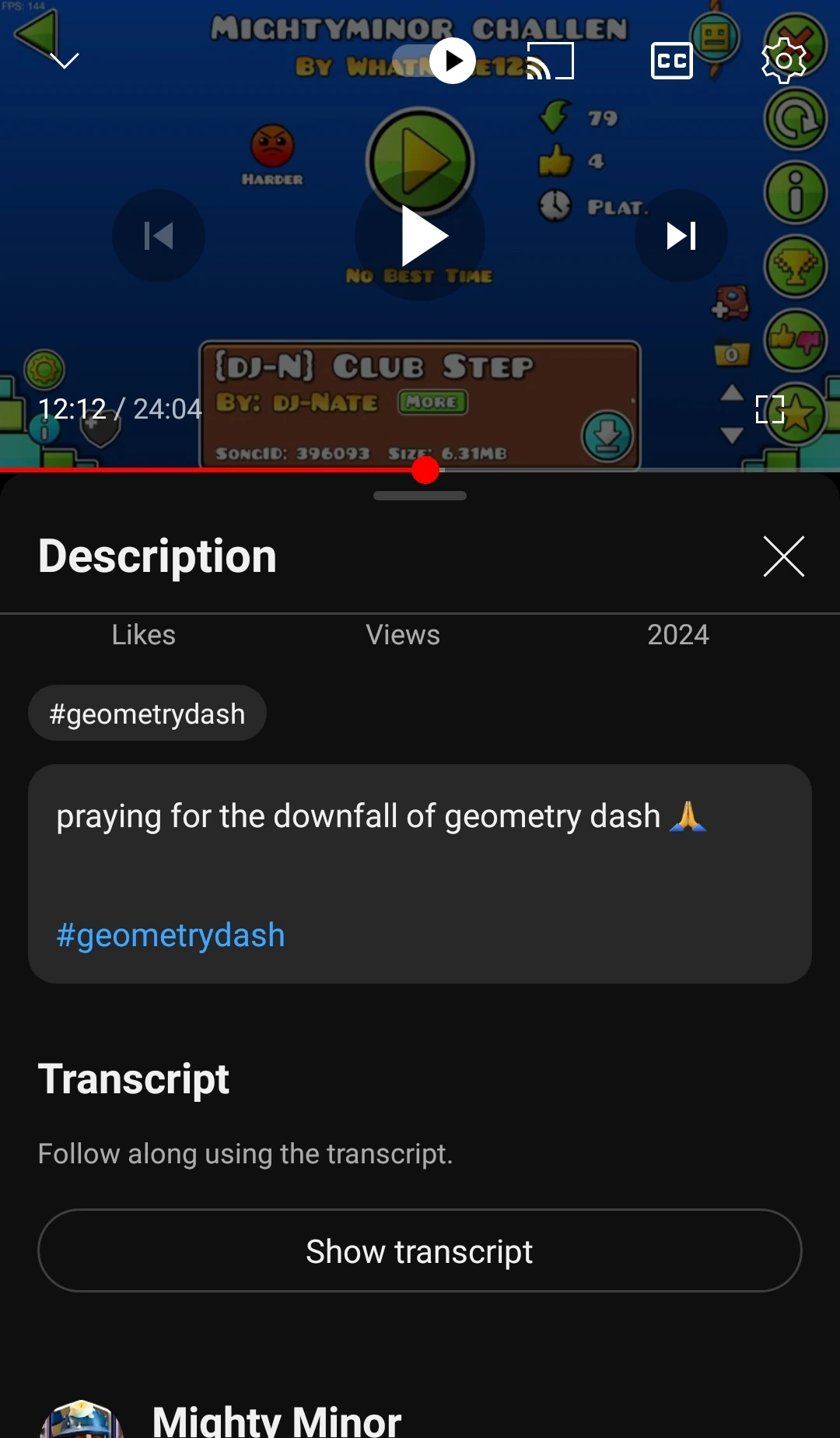Cast video to another device
This screenshot has height=1438, width=840.
tap(550, 61)
